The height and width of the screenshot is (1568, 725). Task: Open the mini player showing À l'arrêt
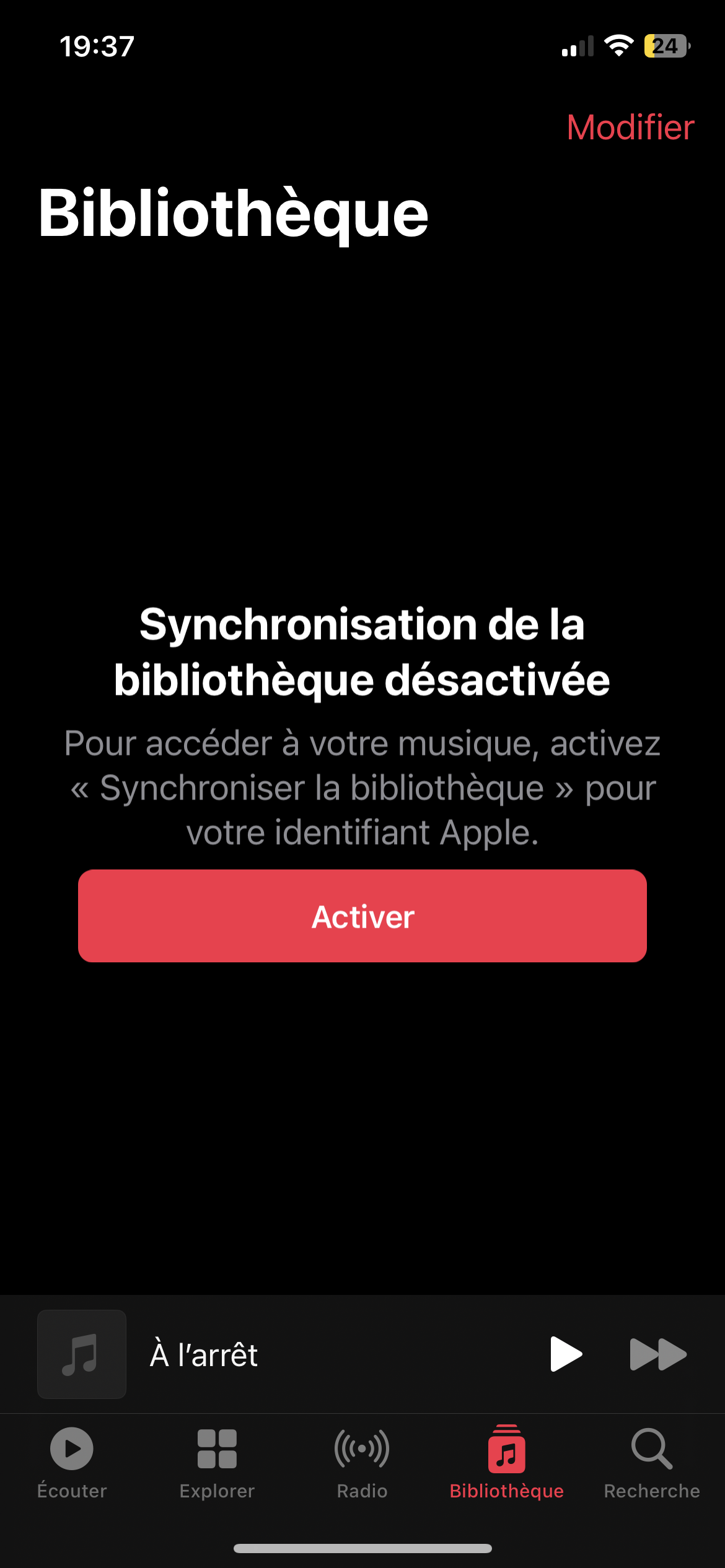[x=279, y=1354]
